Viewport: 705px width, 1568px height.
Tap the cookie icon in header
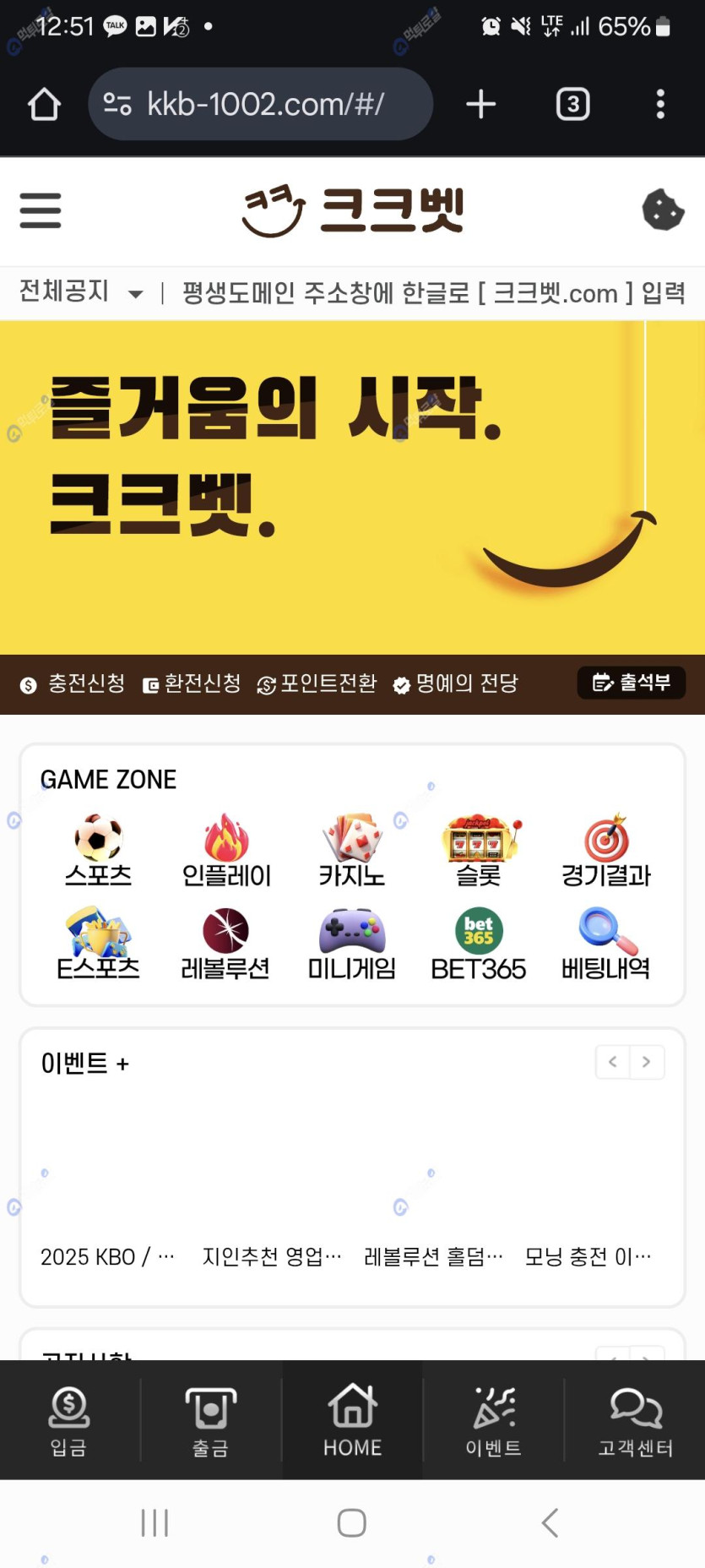[x=663, y=210]
